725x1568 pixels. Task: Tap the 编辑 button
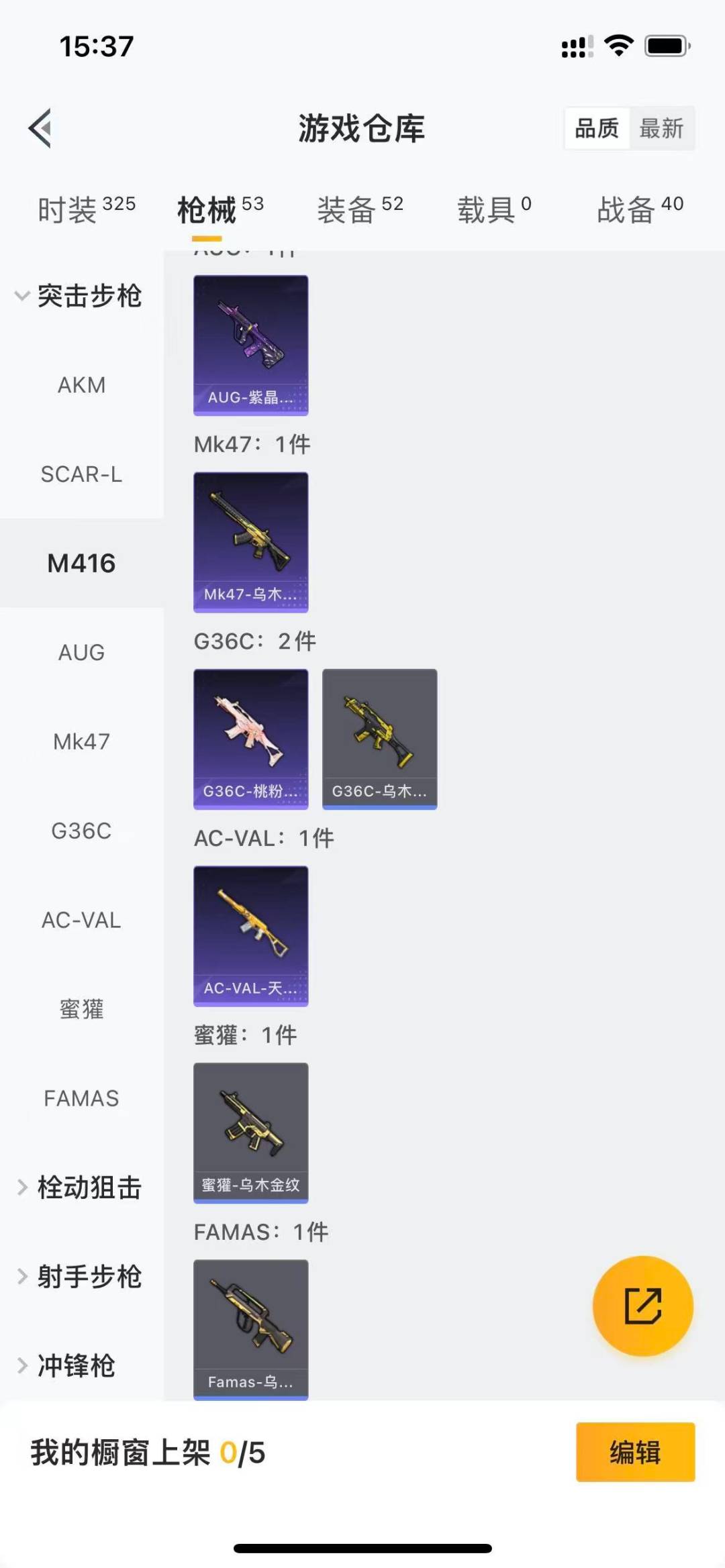pos(635,1452)
